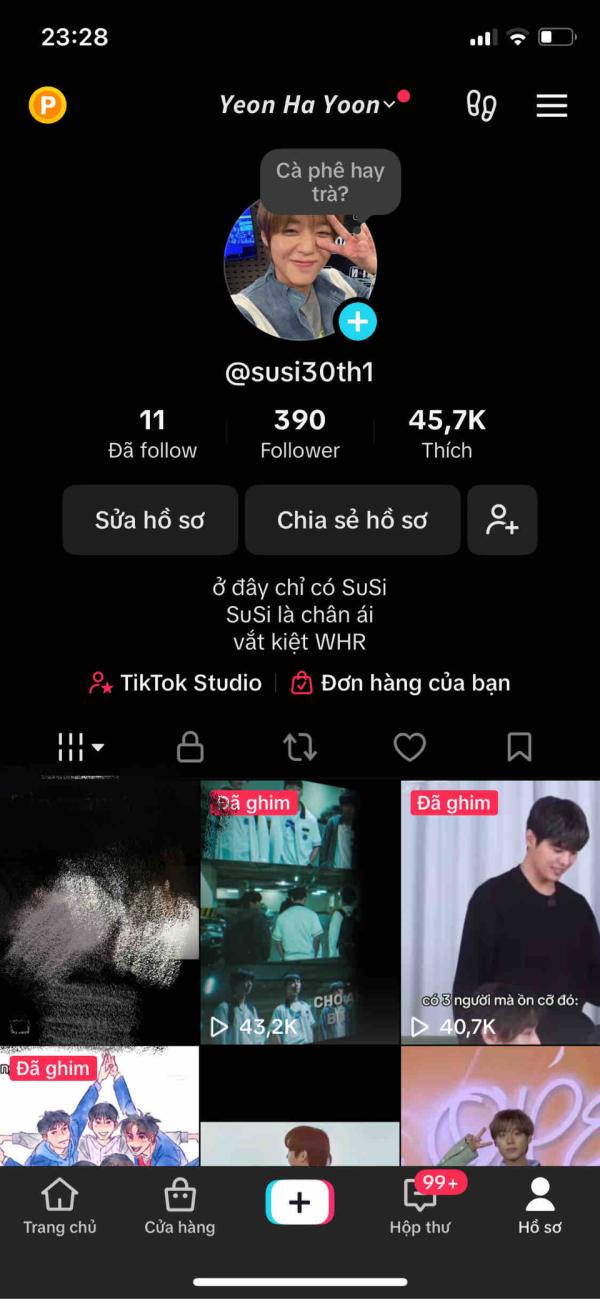Switch to the saved bookmark tab
600x1299 pixels.
pyautogui.click(x=519, y=746)
